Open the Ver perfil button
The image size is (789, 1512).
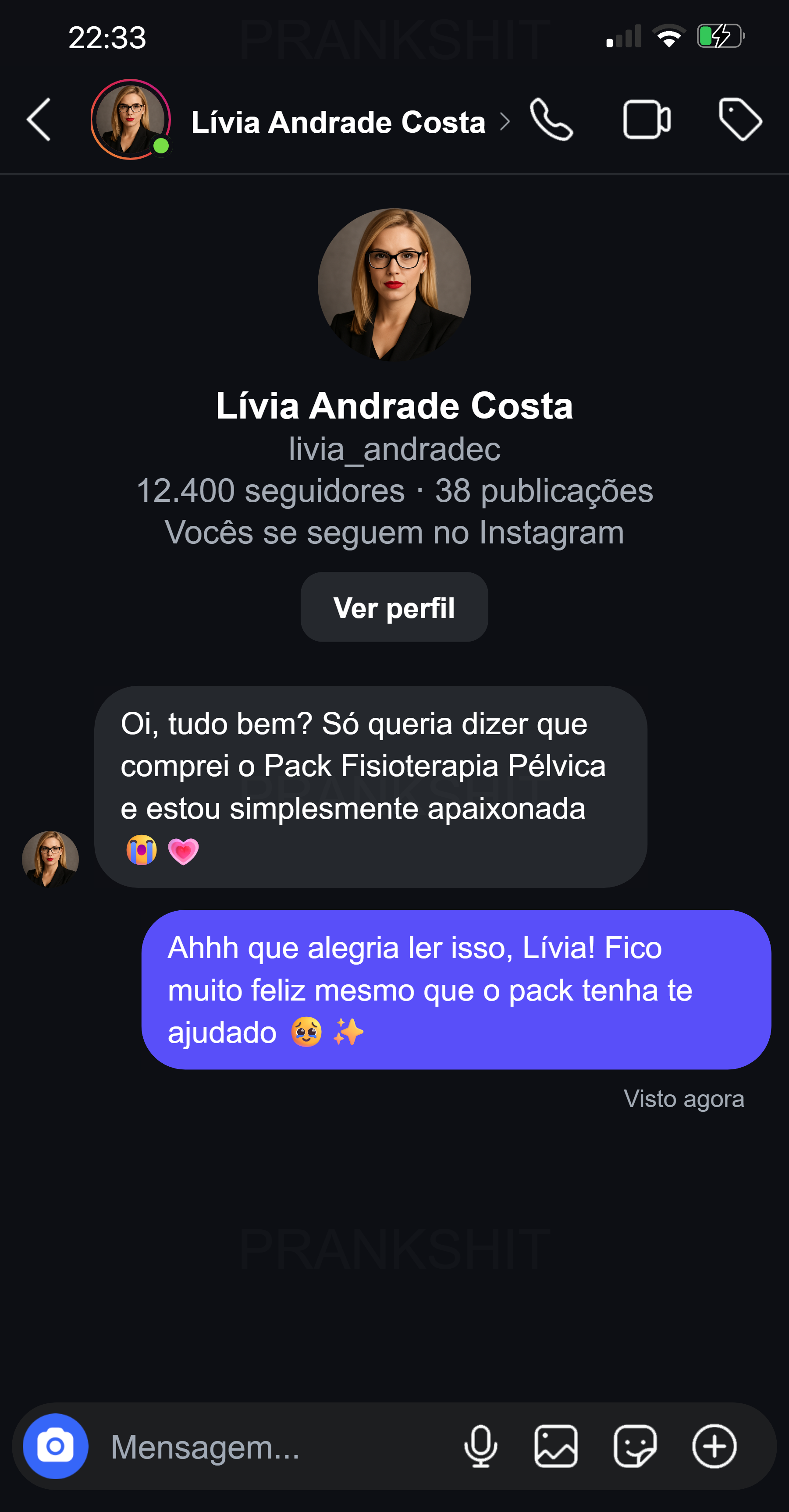tap(394, 607)
